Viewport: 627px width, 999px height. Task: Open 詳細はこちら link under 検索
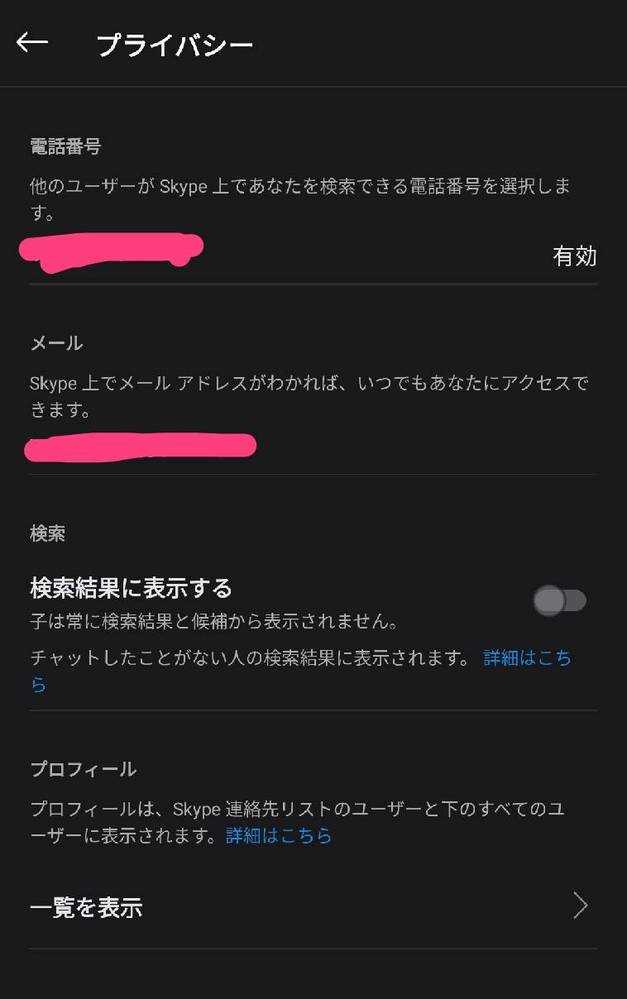[527, 659]
